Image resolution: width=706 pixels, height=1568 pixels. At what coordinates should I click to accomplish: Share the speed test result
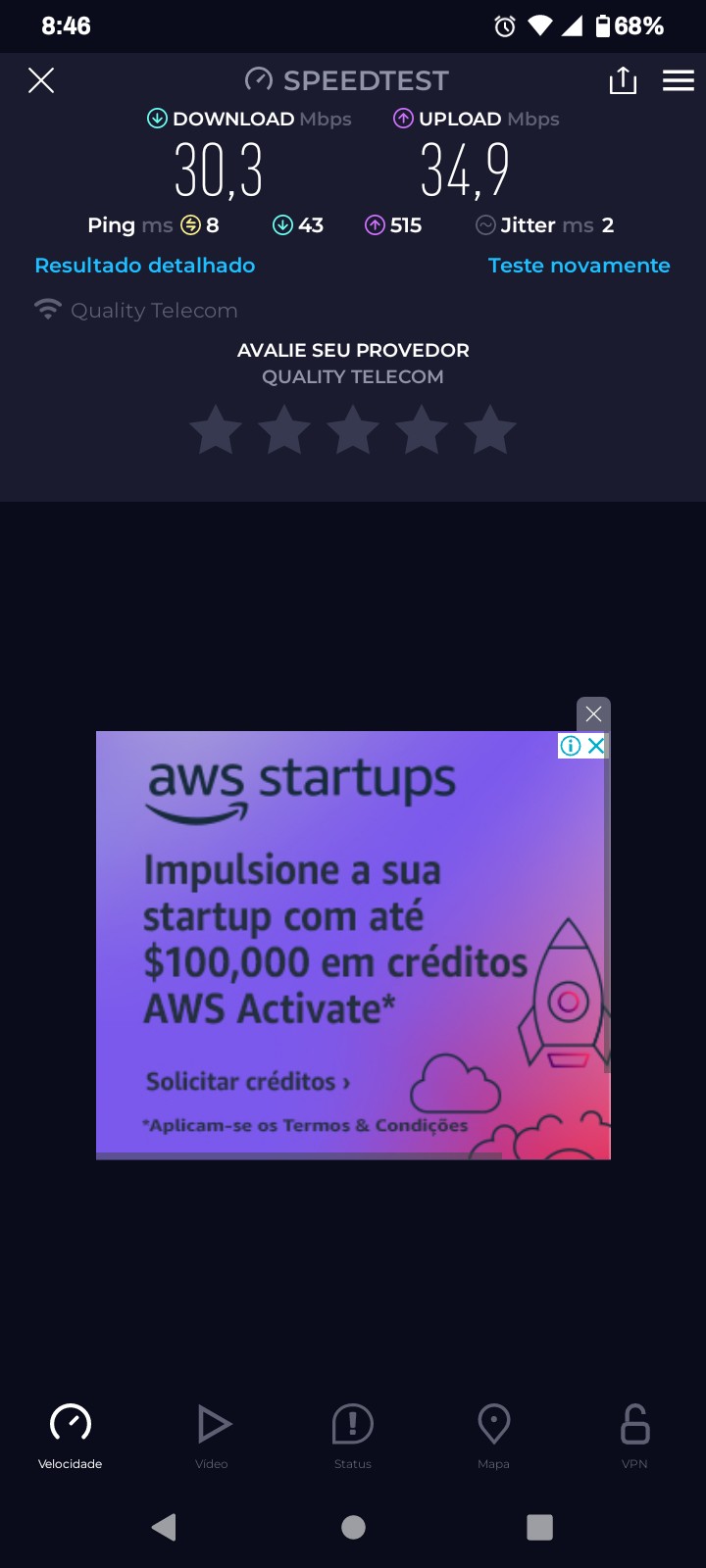click(x=623, y=80)
